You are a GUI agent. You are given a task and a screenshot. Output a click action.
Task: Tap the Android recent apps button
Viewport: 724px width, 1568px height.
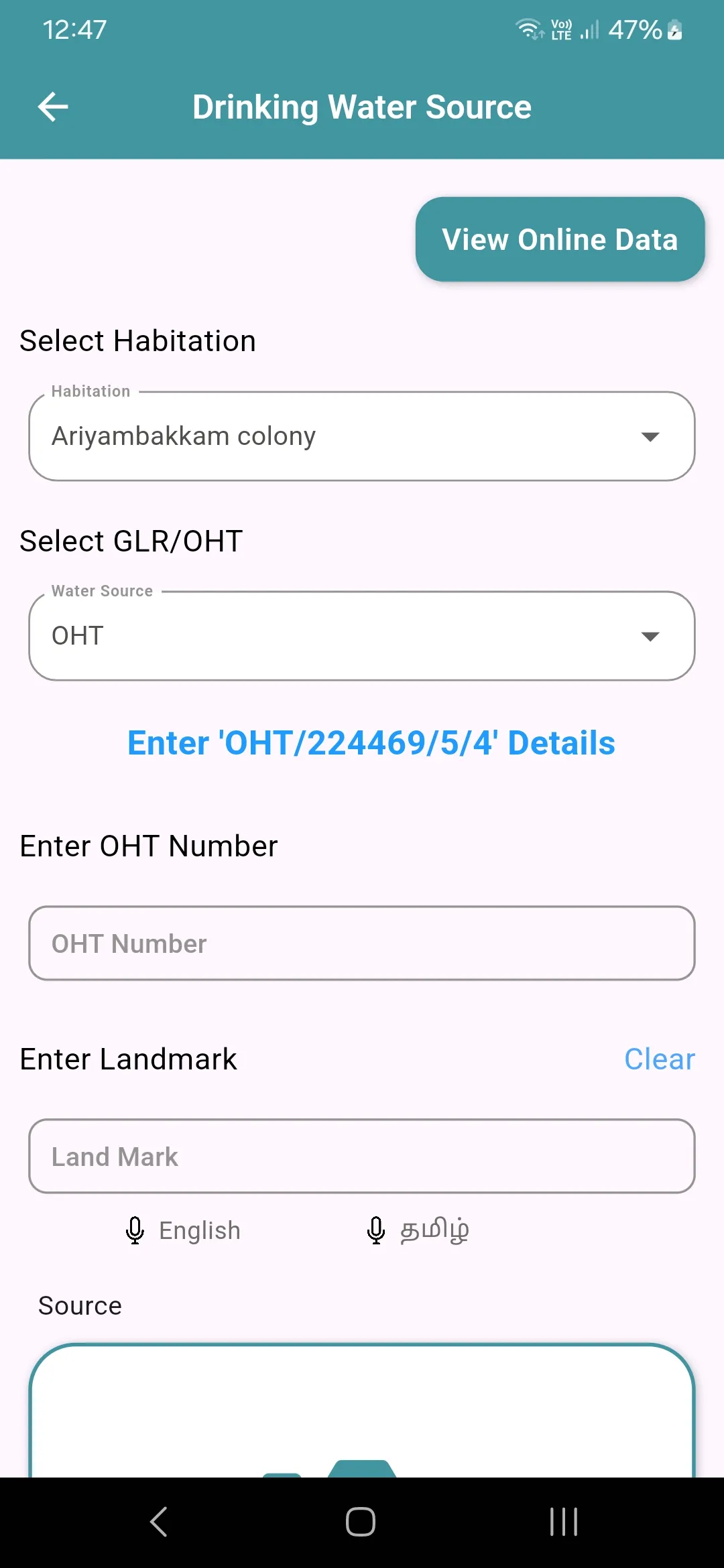coord(563,1521)
